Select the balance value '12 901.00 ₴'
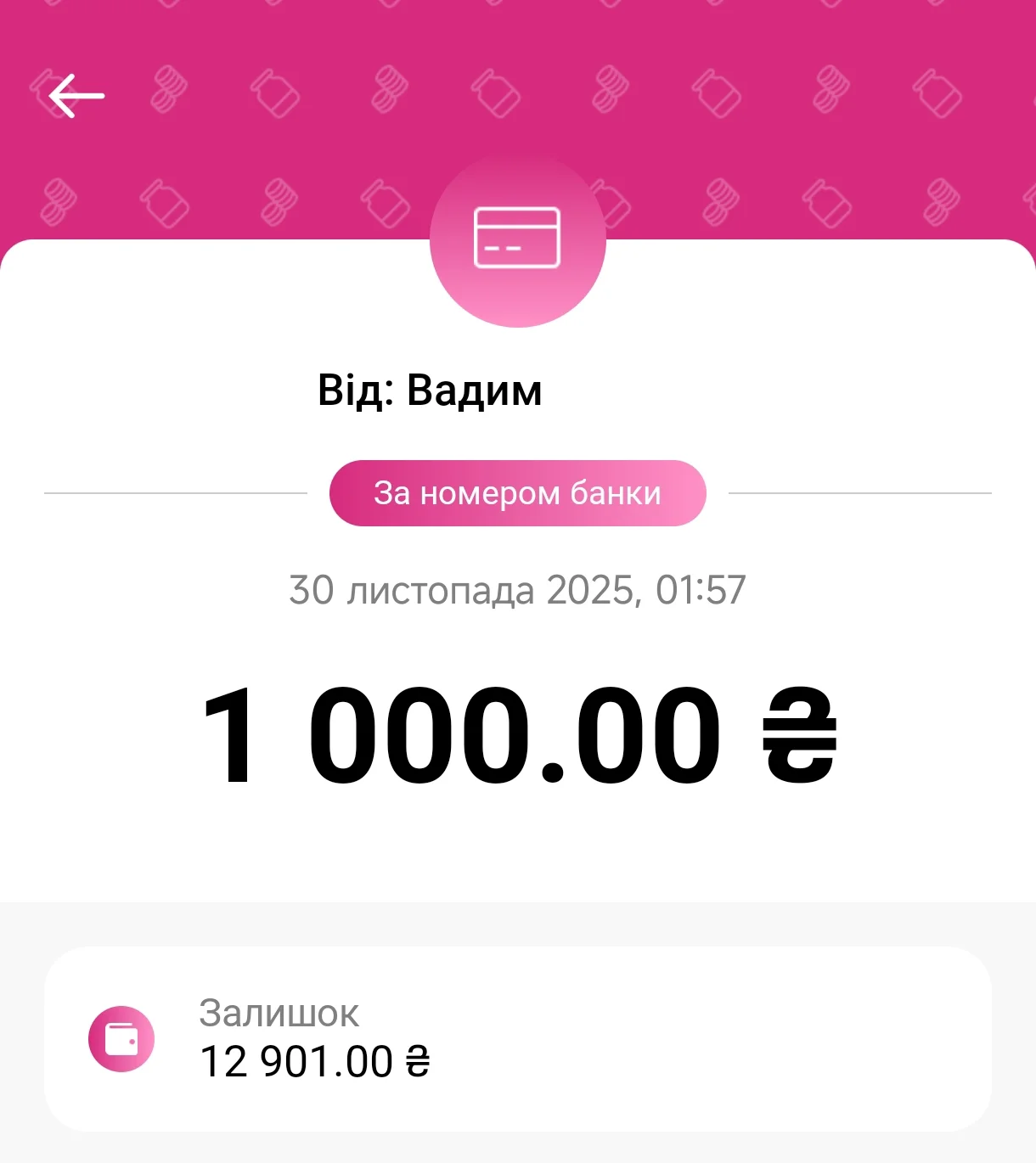This screenshot has height=1163, width=1036. (315, 1061)
